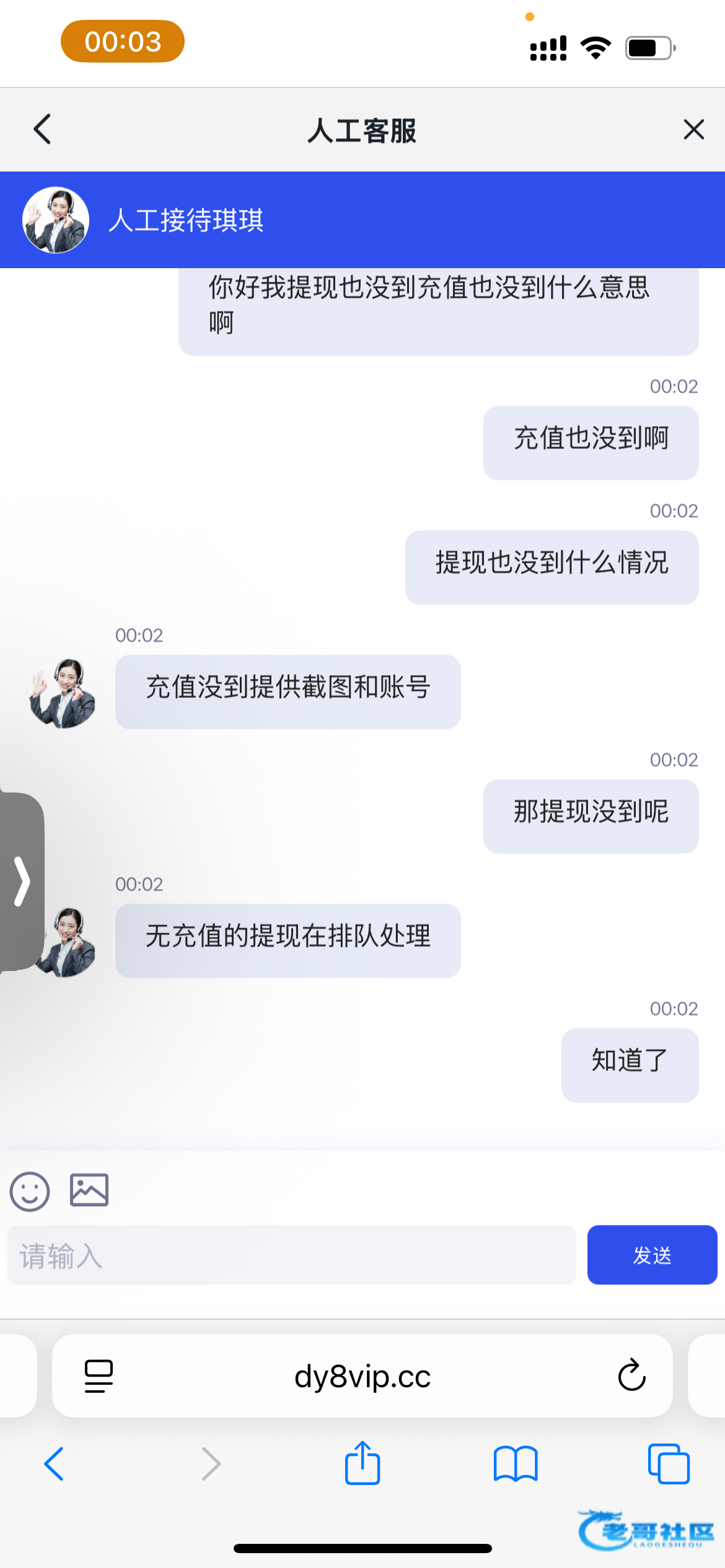
Task: Share this page from Safari's toolbar
Action: pyautogui.click(x=362, y=1463)
